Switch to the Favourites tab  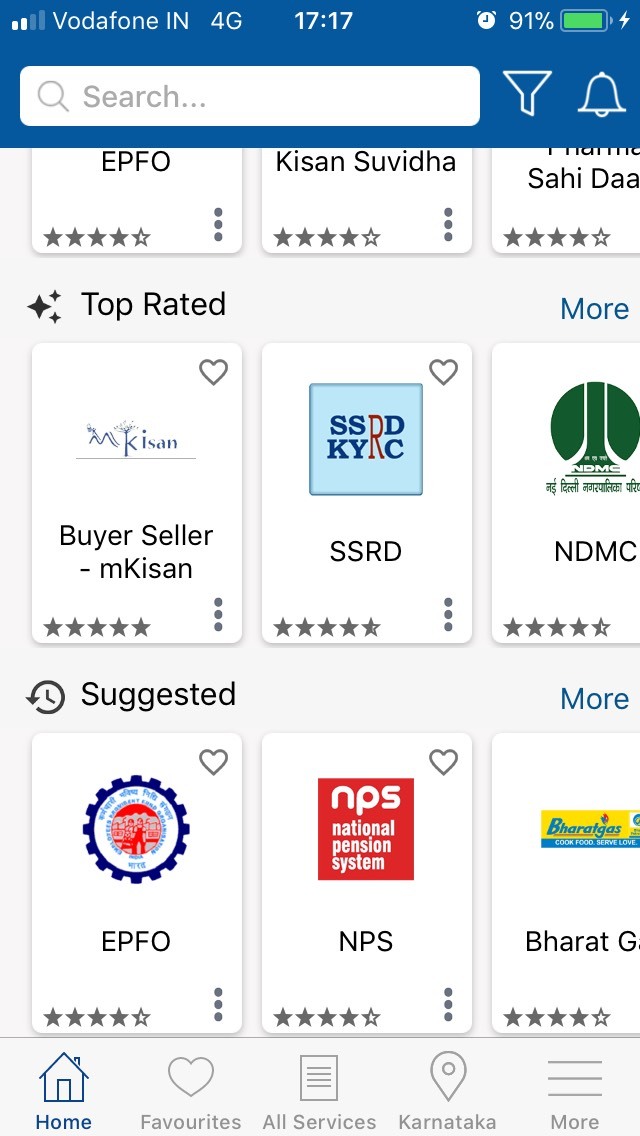[x=190, y=1092]
